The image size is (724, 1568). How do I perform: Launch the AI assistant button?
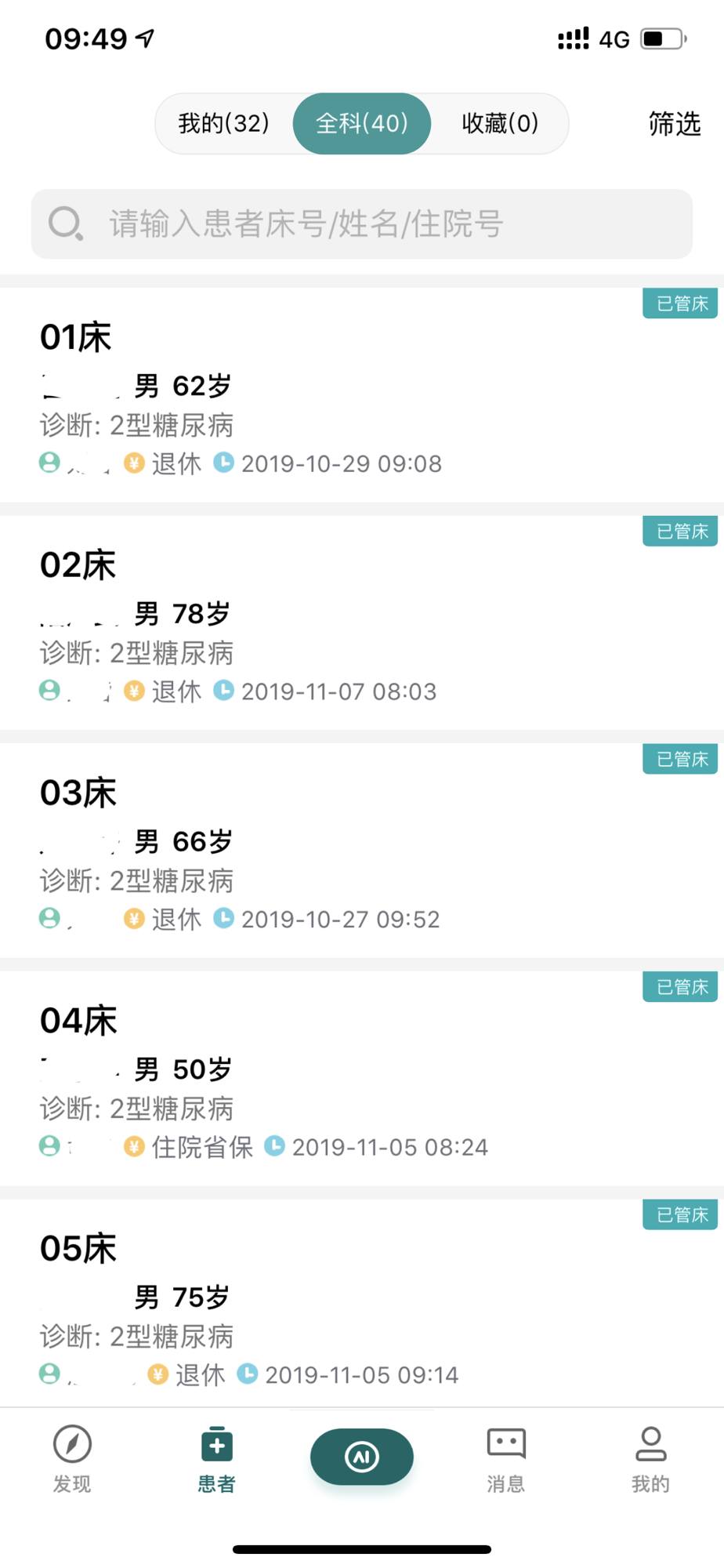[x=362, y=1457]
